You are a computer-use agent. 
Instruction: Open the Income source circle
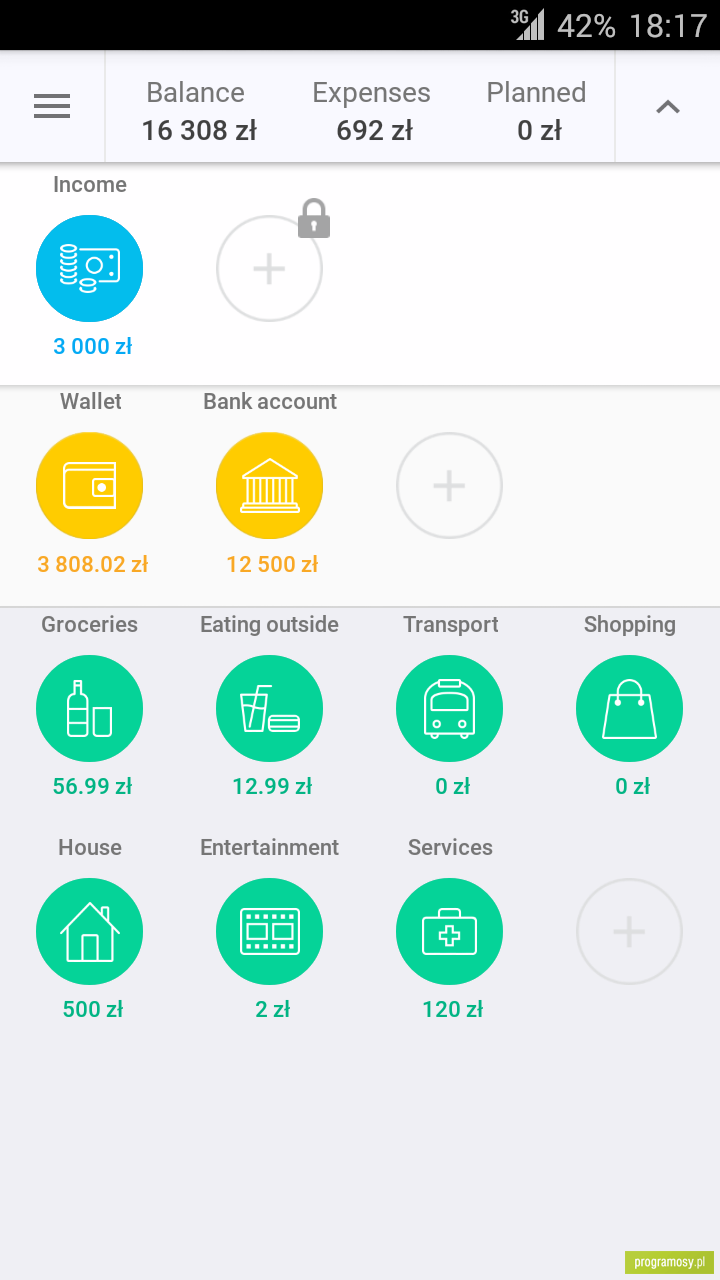89,268
